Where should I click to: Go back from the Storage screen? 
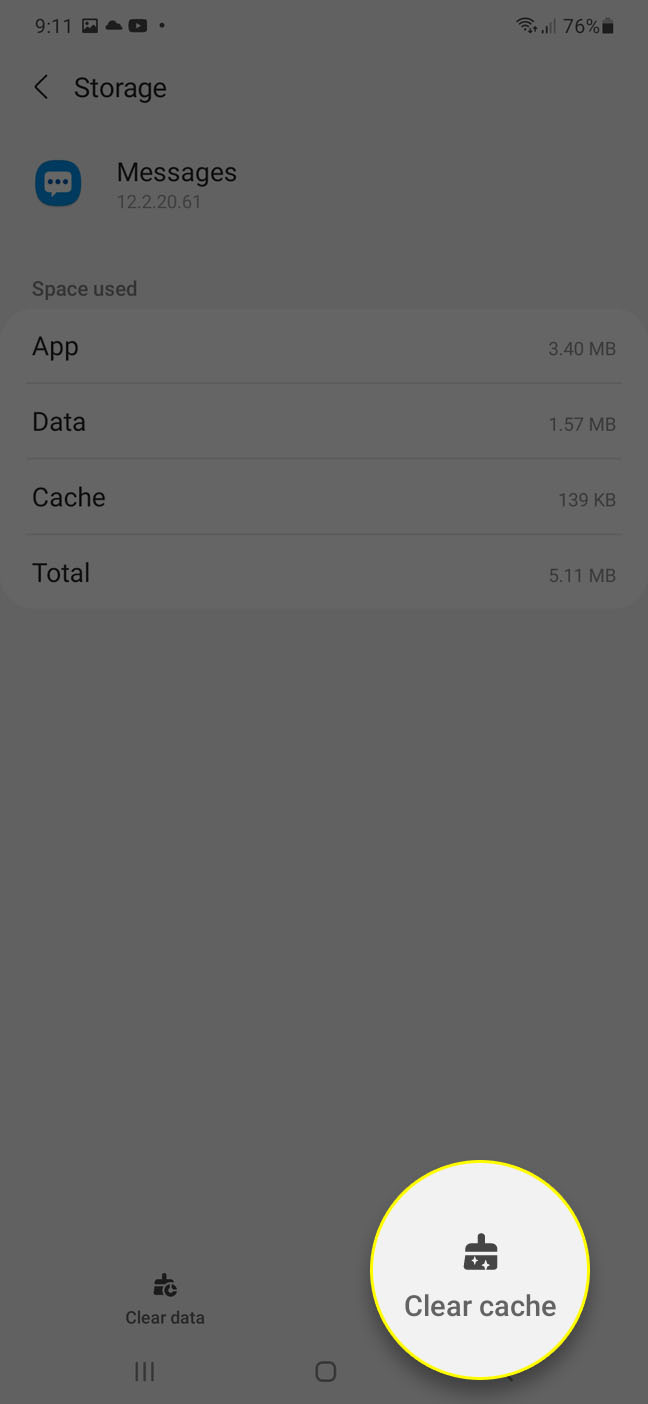tap(41, 88)
